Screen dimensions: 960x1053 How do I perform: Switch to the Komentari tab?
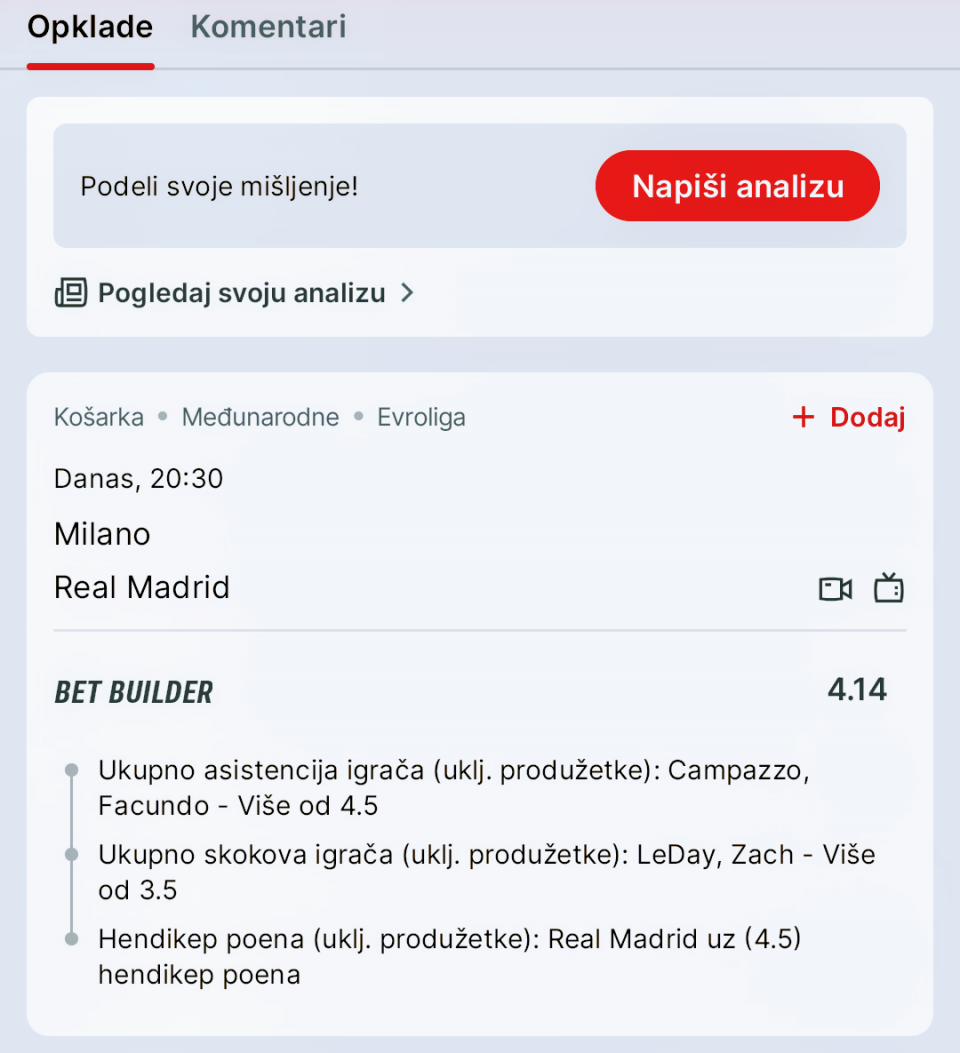click(268, 28)
